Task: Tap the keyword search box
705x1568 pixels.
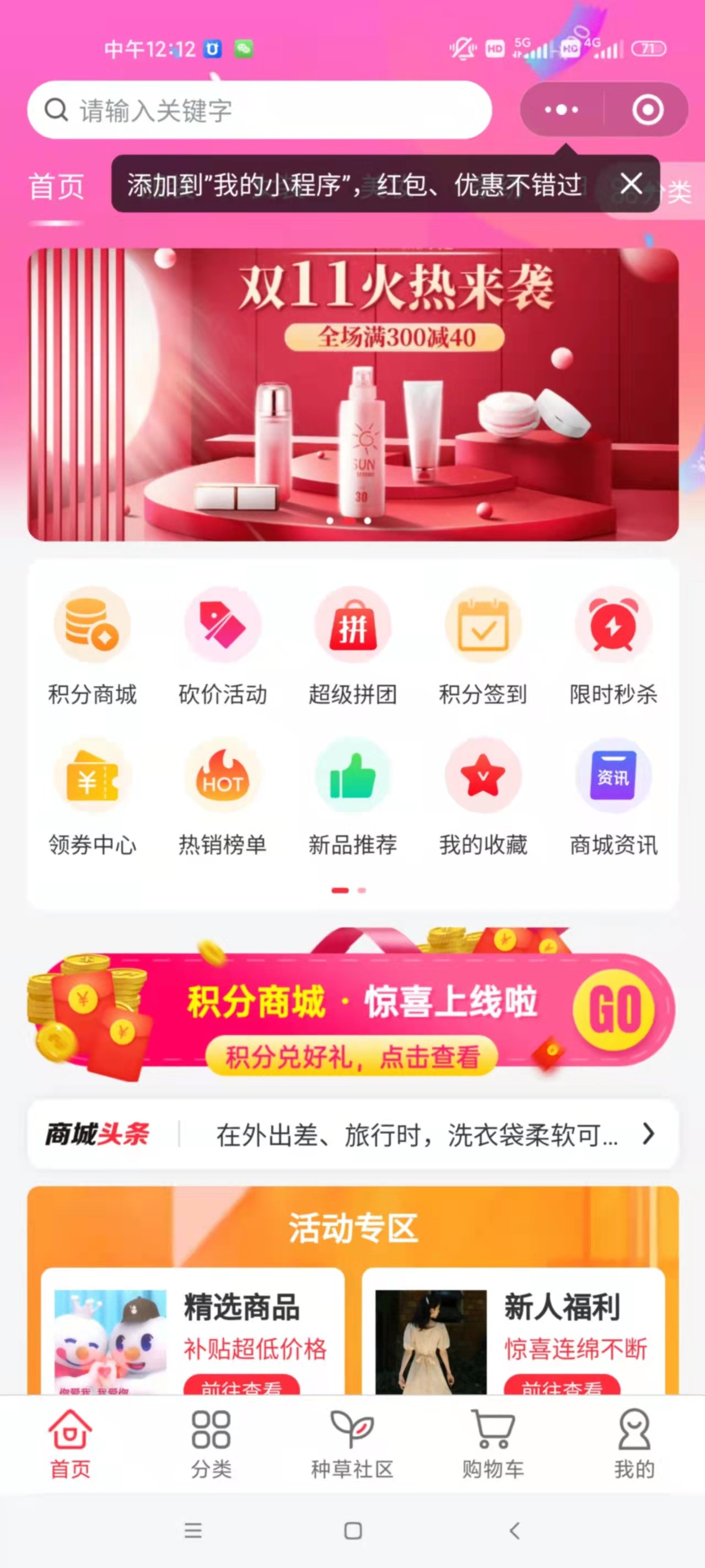Action: click(x=260, y=110)
